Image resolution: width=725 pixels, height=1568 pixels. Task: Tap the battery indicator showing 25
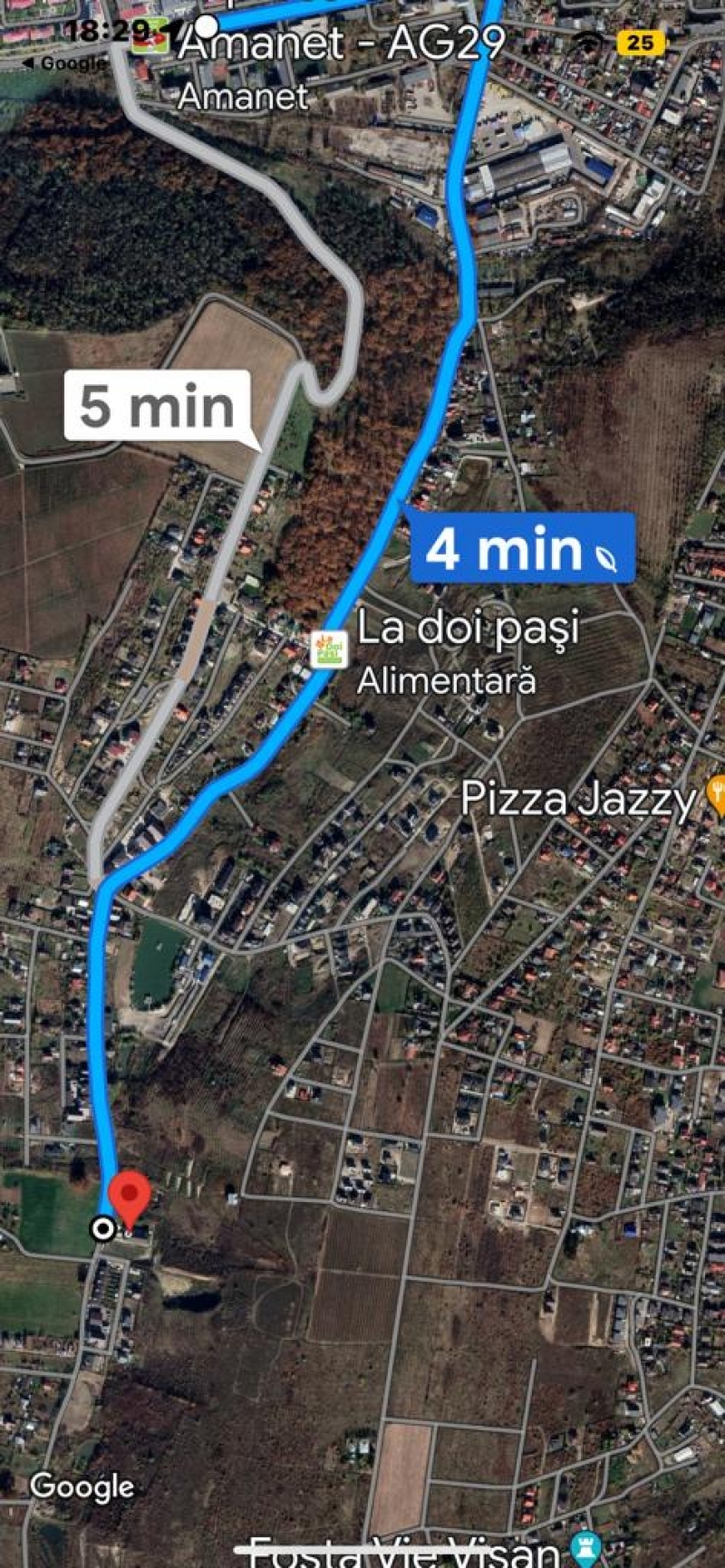[x=641, y=41]
